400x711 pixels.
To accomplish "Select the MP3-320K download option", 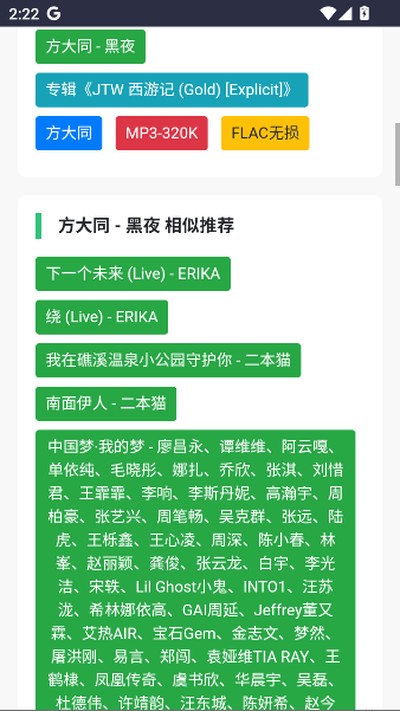I will 162,133.
